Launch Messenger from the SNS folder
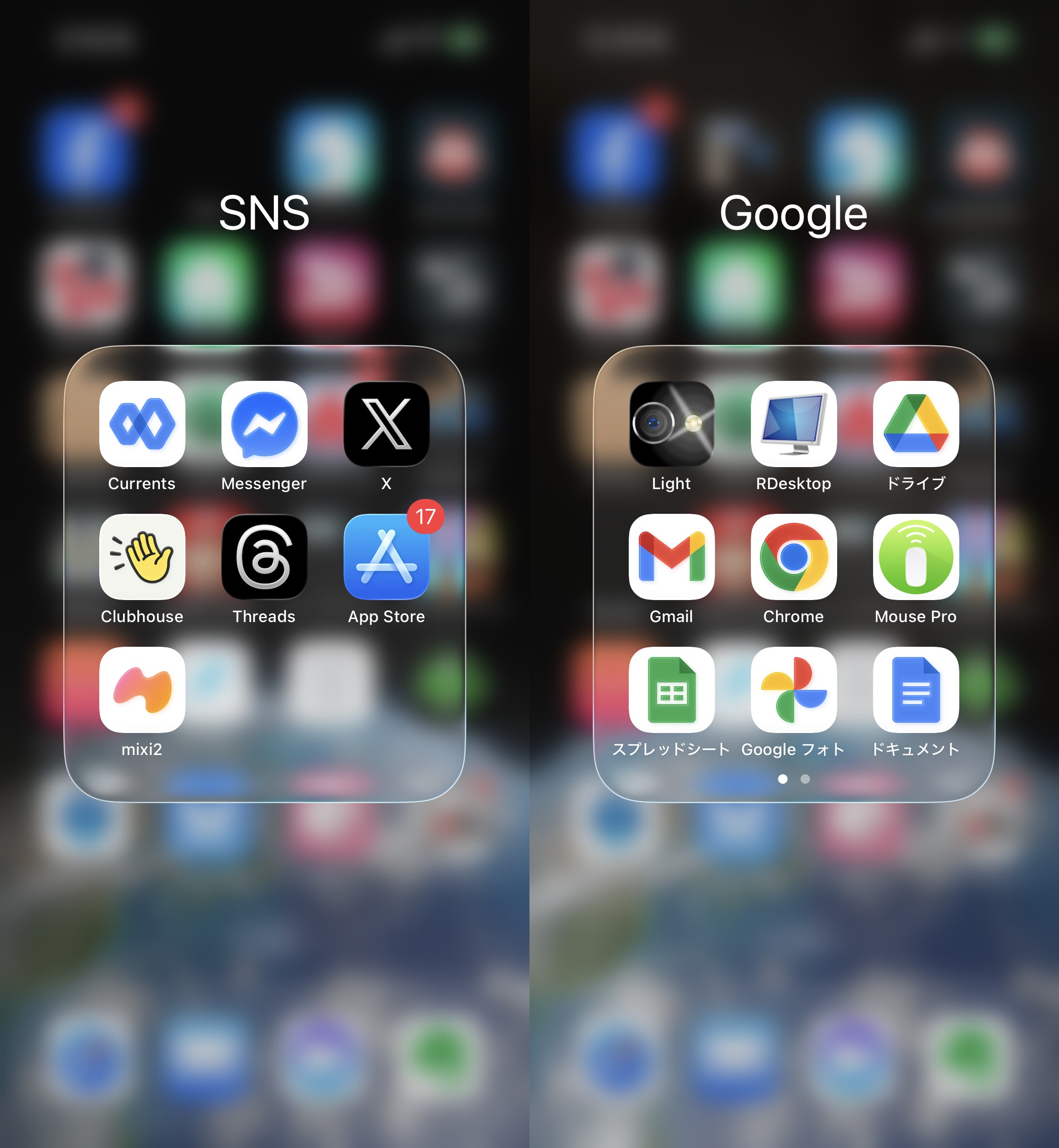Viewport: 1059px width, 1148px height. click(x=264, y=424)
